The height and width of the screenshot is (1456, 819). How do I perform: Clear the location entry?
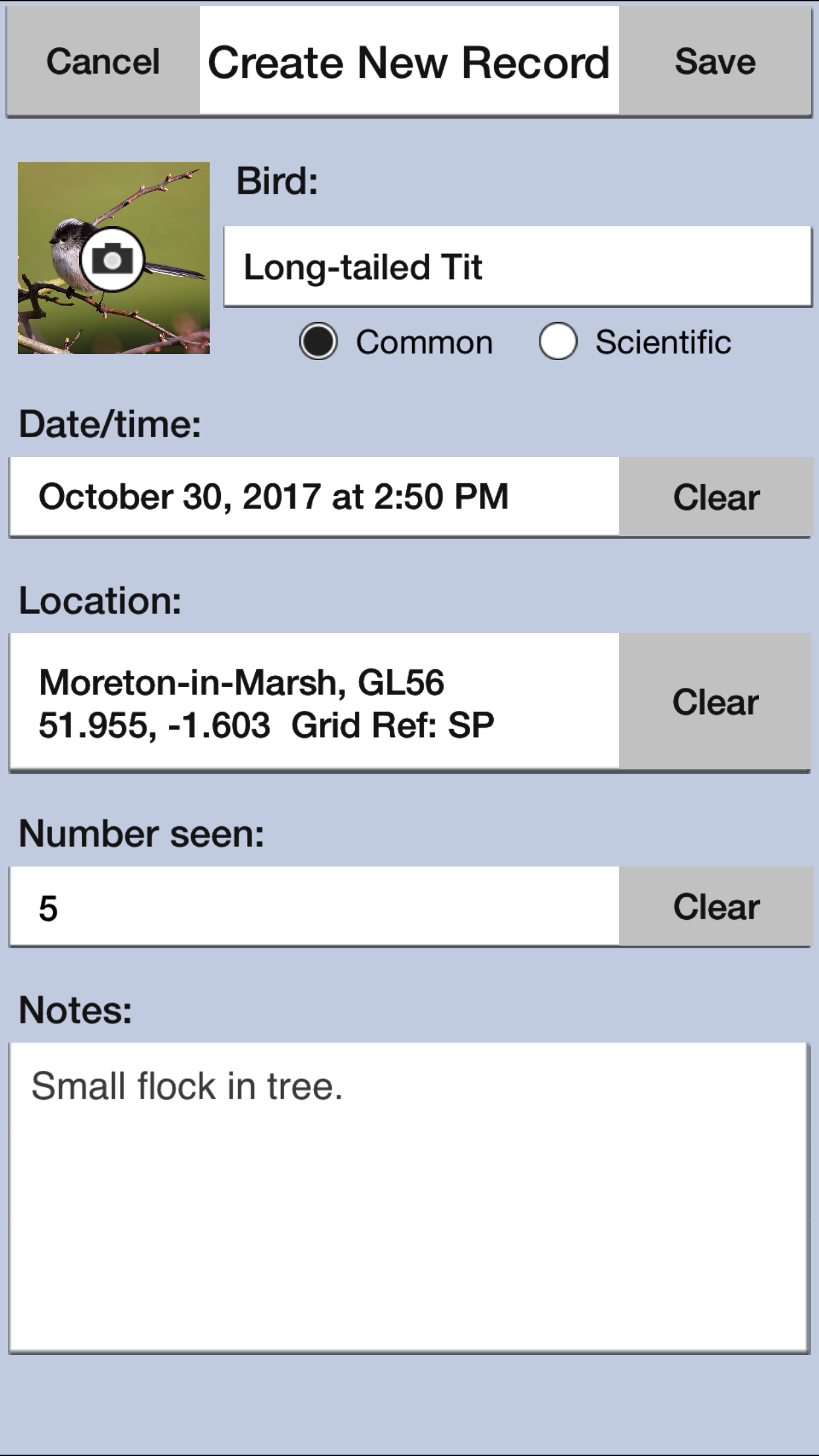click(715, 702)
